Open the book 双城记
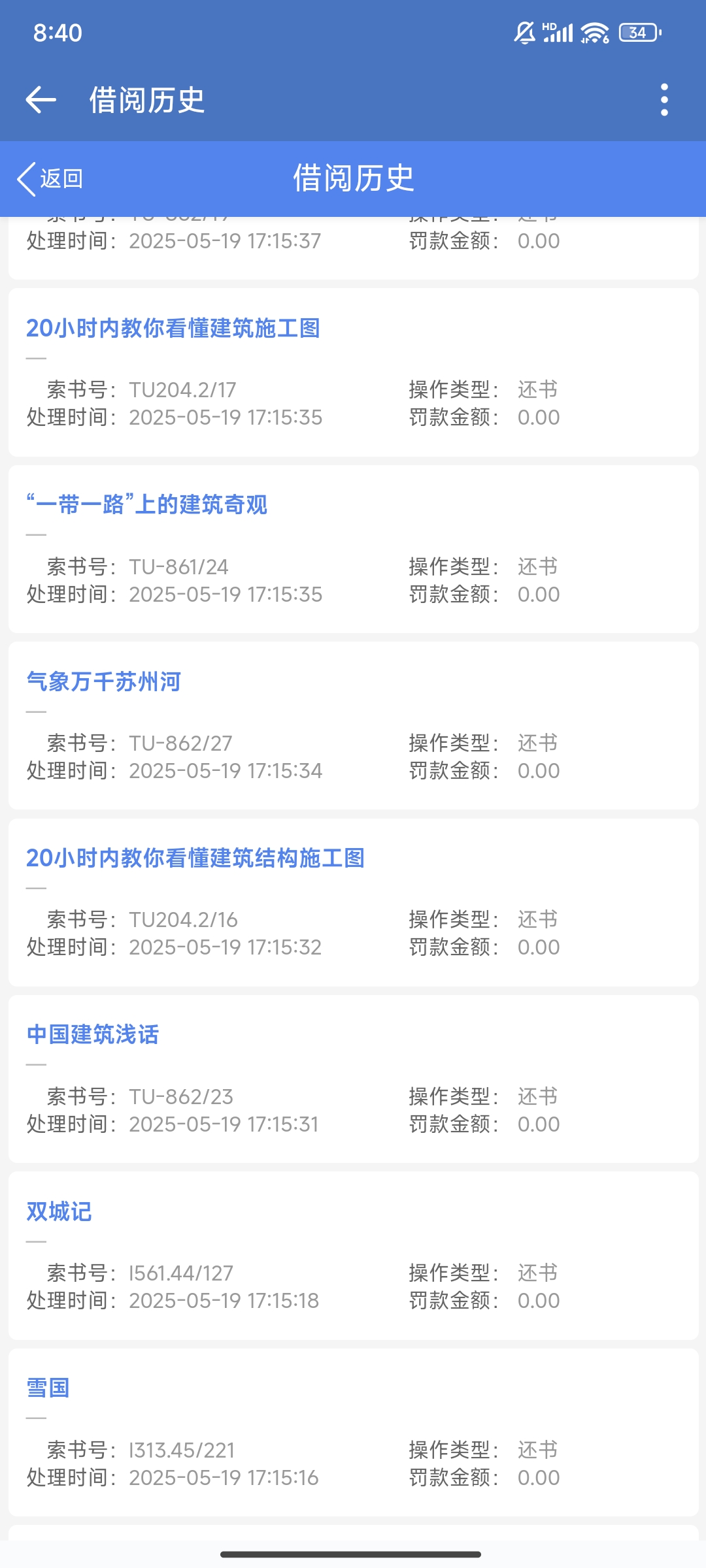 coord(59,1211)
